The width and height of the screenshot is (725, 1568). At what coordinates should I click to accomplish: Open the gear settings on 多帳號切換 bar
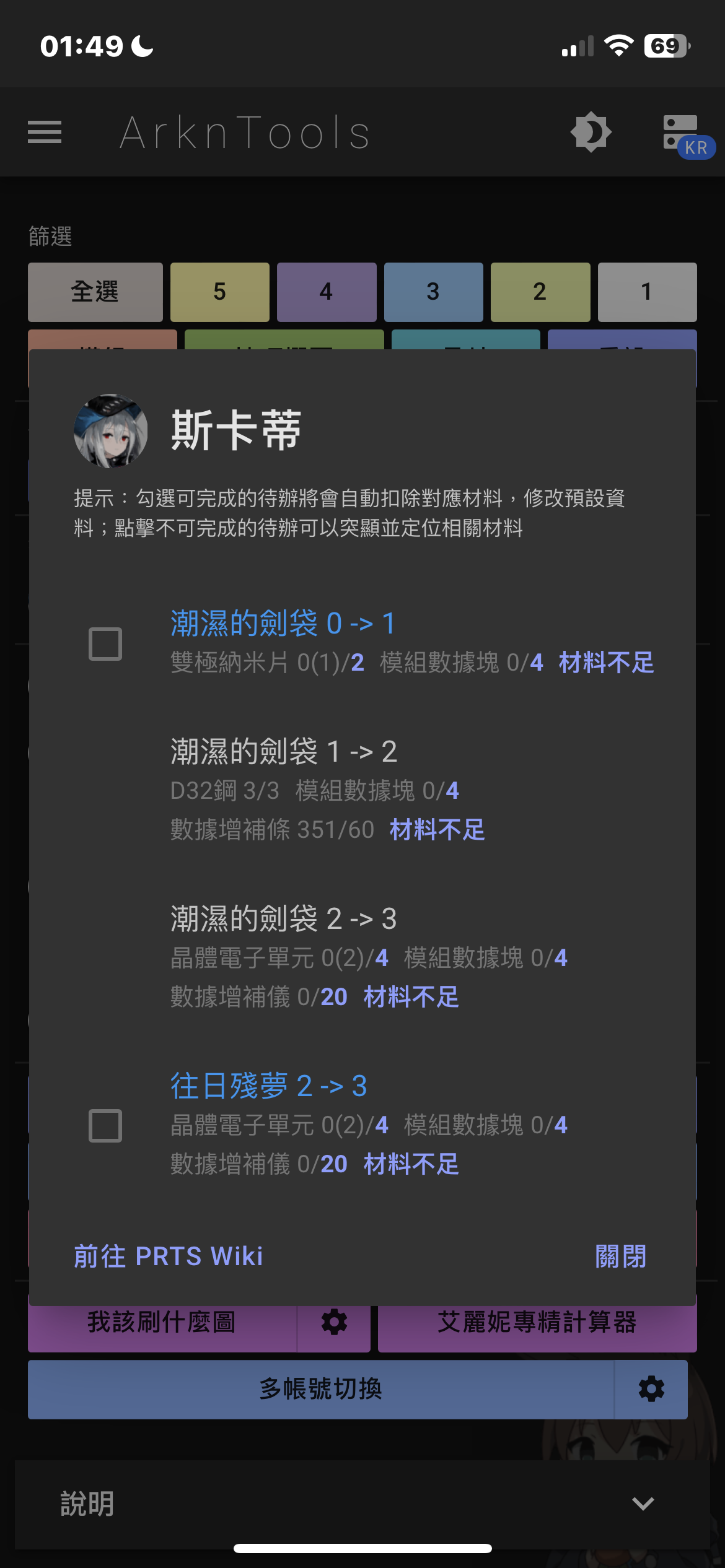(650, 1389)
